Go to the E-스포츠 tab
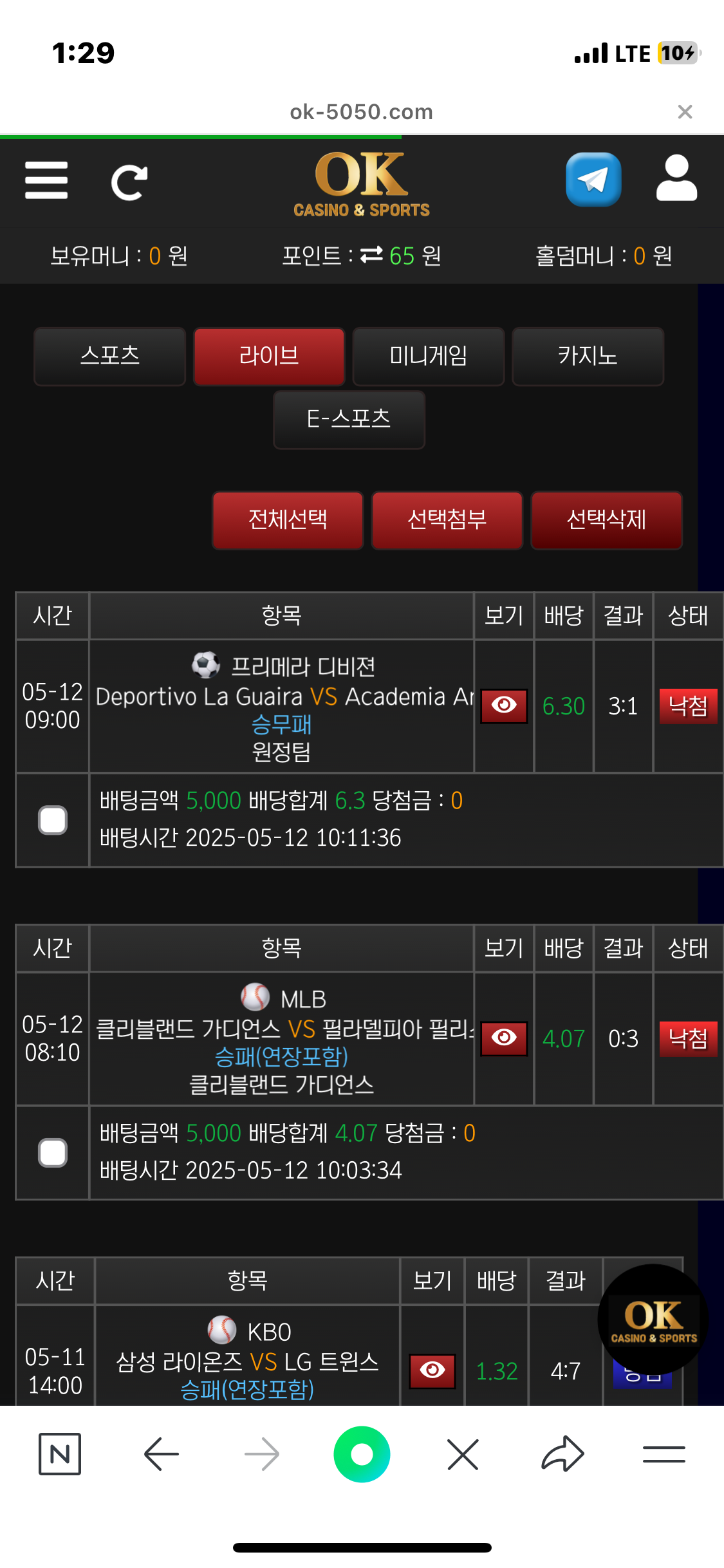Viewport: 724px width, 1568px height. [x=349, y=419]
